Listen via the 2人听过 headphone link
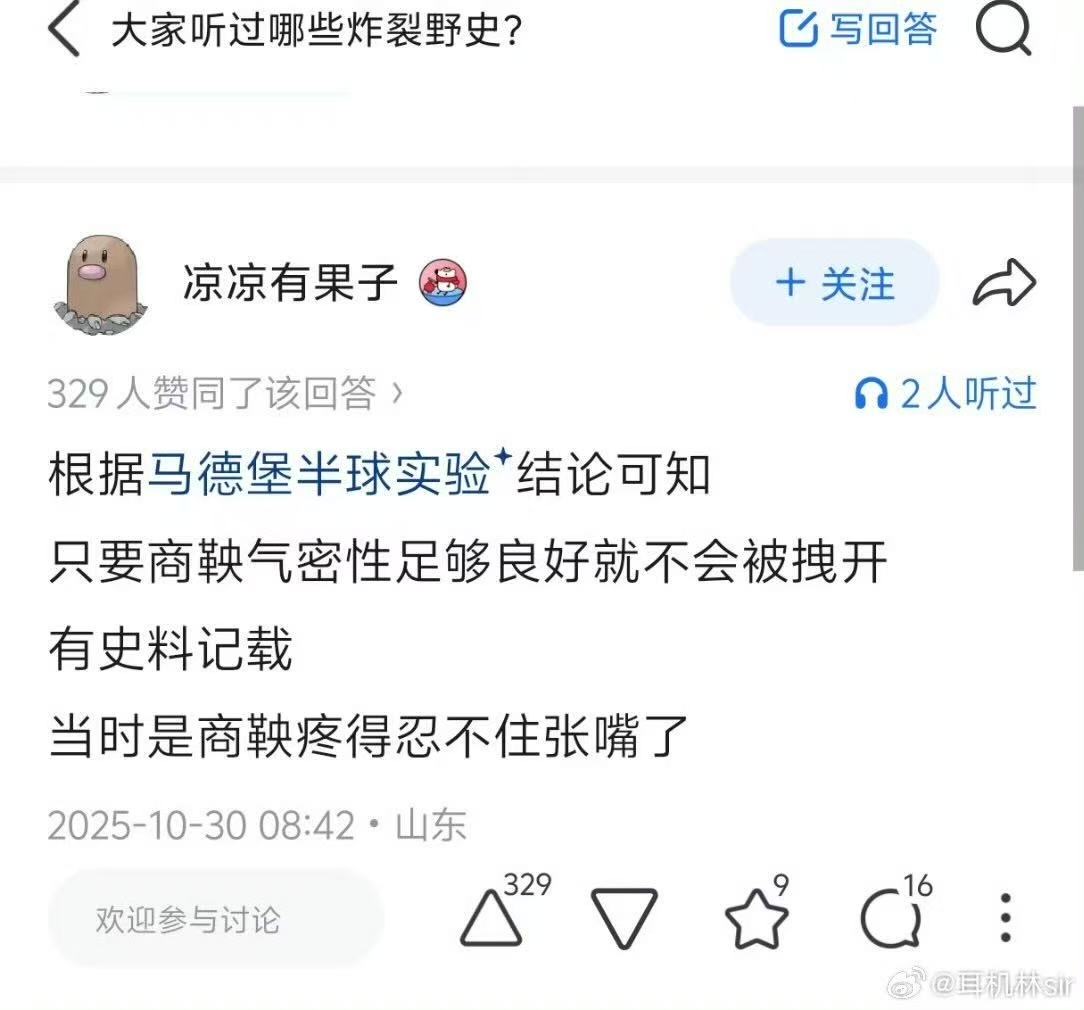Screen dimensions: 1084x1010 (x=946, y=393)
